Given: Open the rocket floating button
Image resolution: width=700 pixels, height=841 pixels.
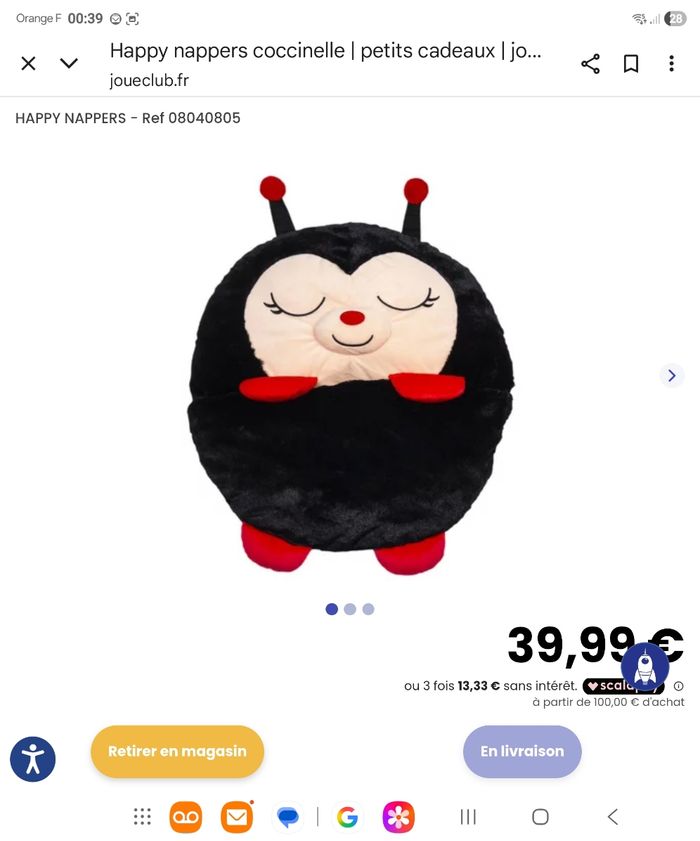Looking at the screenshot, I should click(645, 667).
